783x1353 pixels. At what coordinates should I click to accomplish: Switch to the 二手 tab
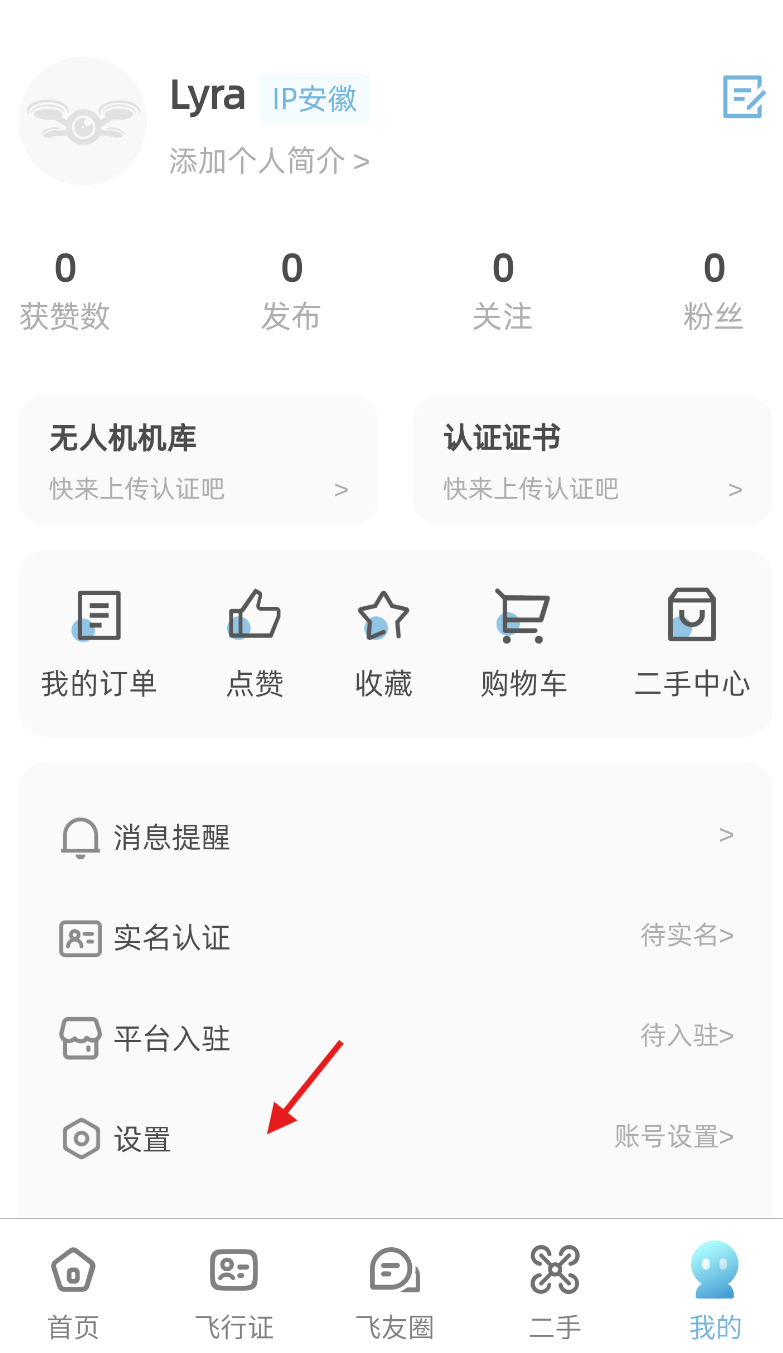point(555,1291)
